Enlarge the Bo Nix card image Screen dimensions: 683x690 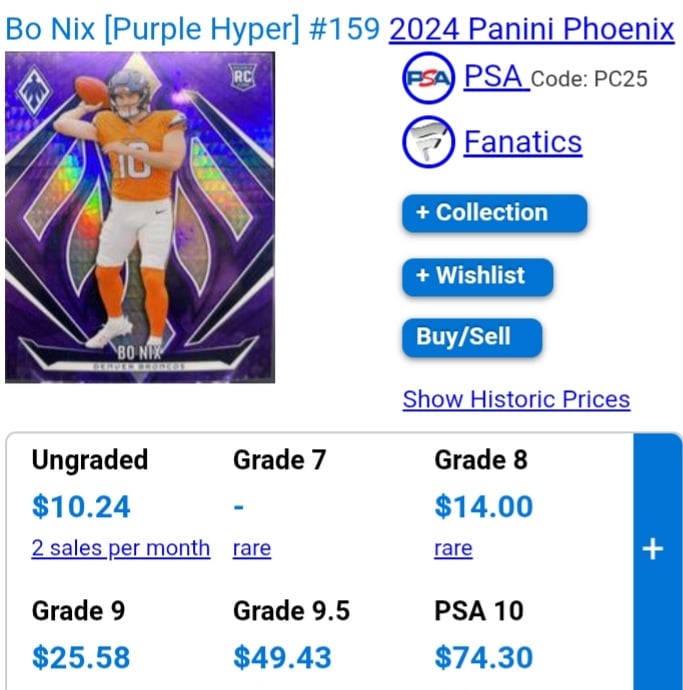(x=140, y=217)
